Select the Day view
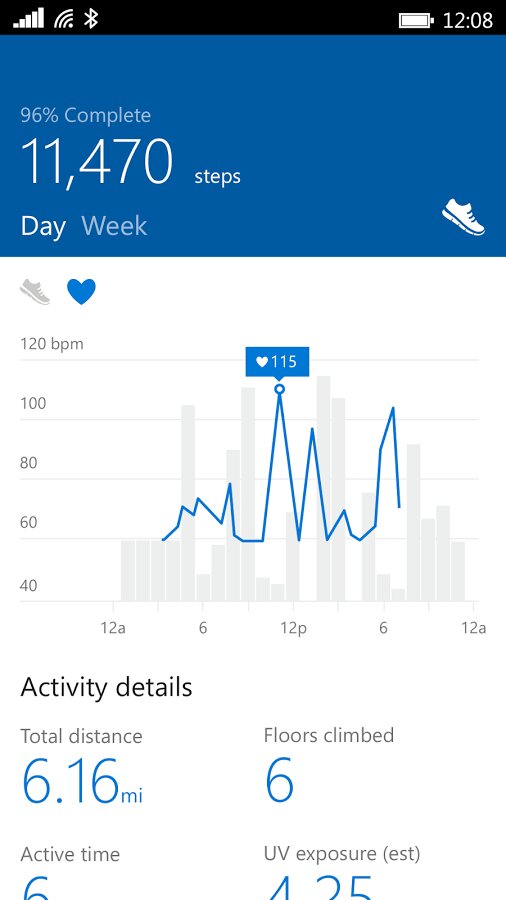The image size is (506, 900). pyautogui.click(x=43, y=227)
